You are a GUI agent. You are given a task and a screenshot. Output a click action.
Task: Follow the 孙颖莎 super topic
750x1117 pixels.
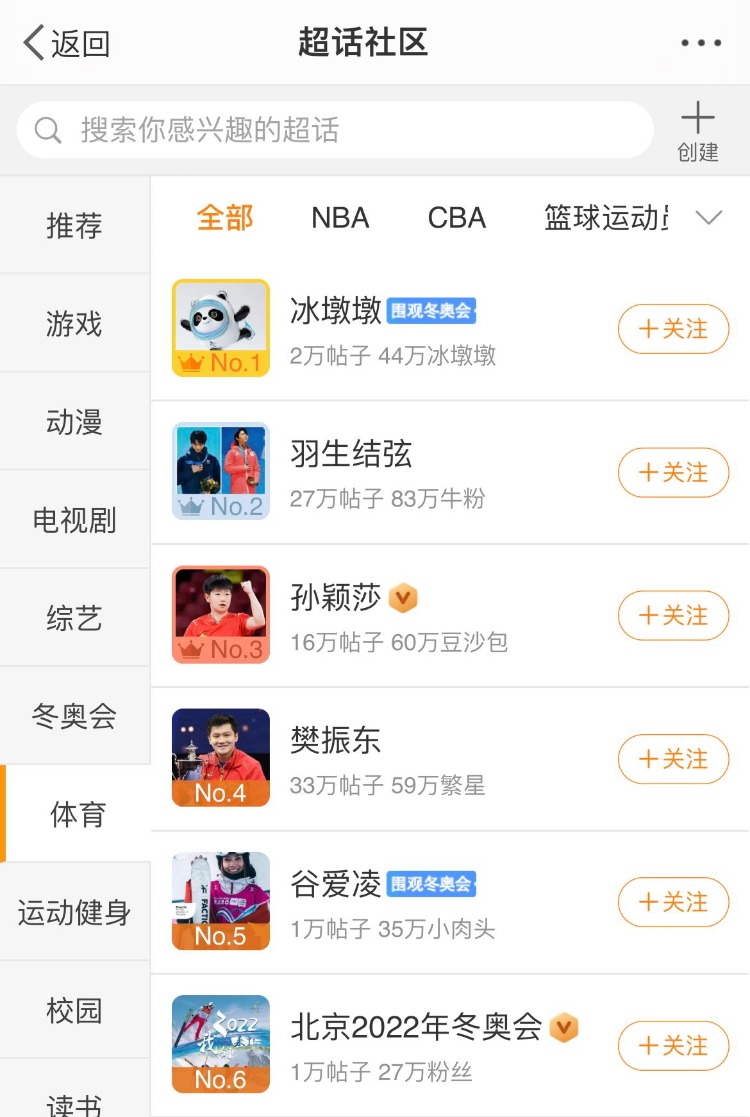tap(673, 615)
